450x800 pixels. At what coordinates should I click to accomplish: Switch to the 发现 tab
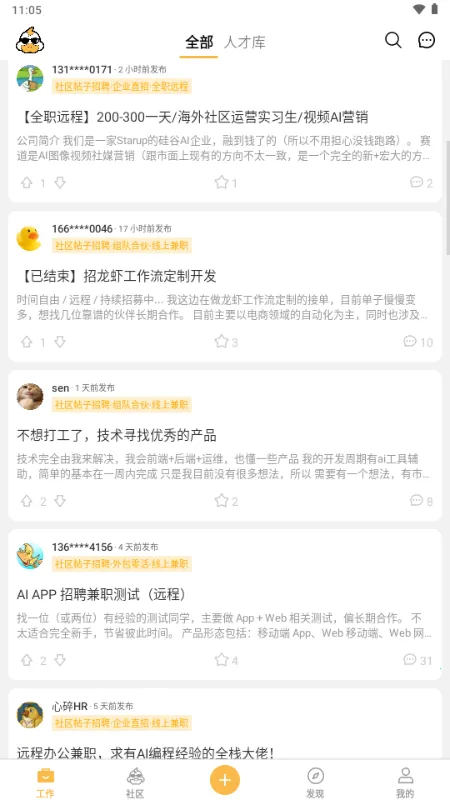pos(315,783)
